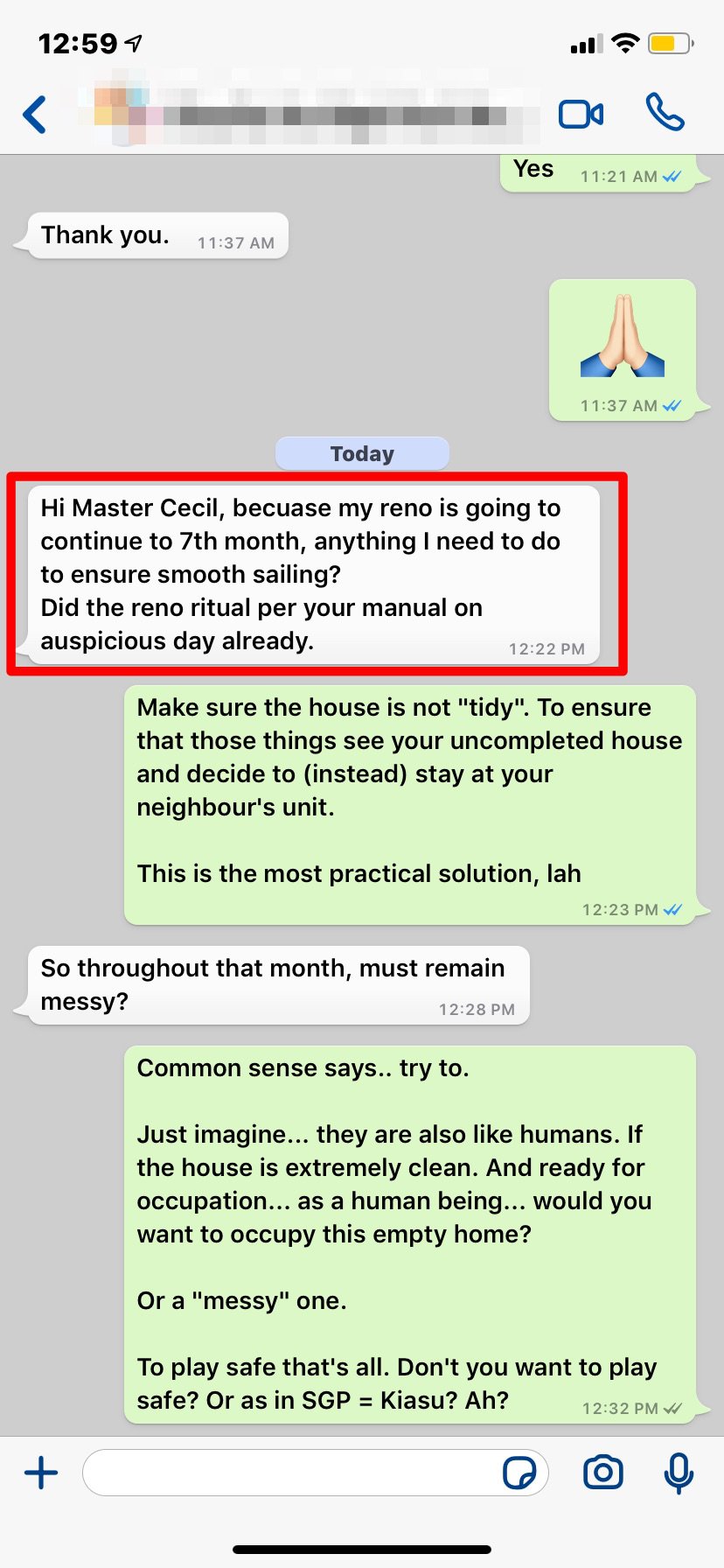Screen dimensions: 724x1568
Task: Tap the message text field
Action: [289, 1473]
